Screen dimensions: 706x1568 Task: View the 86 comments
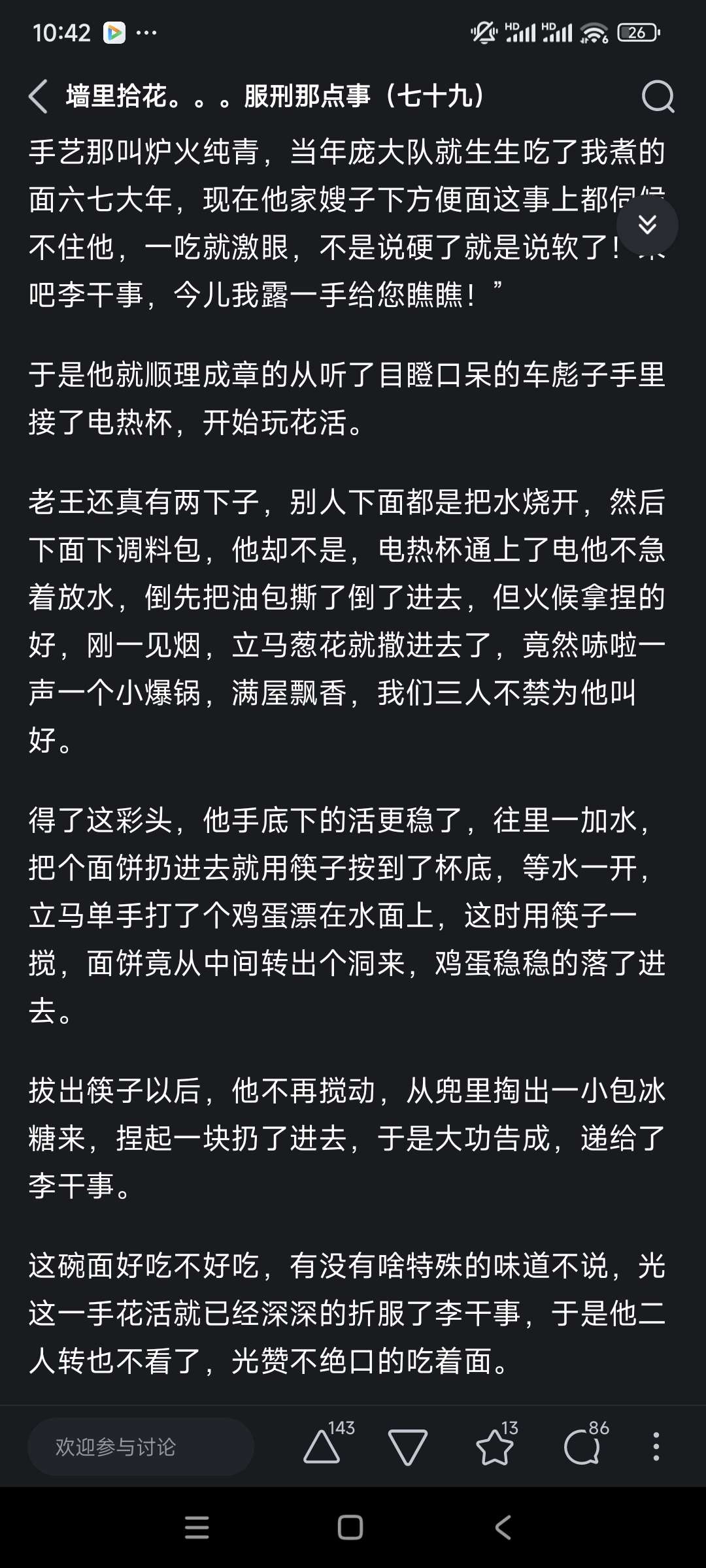(582, 1446)
